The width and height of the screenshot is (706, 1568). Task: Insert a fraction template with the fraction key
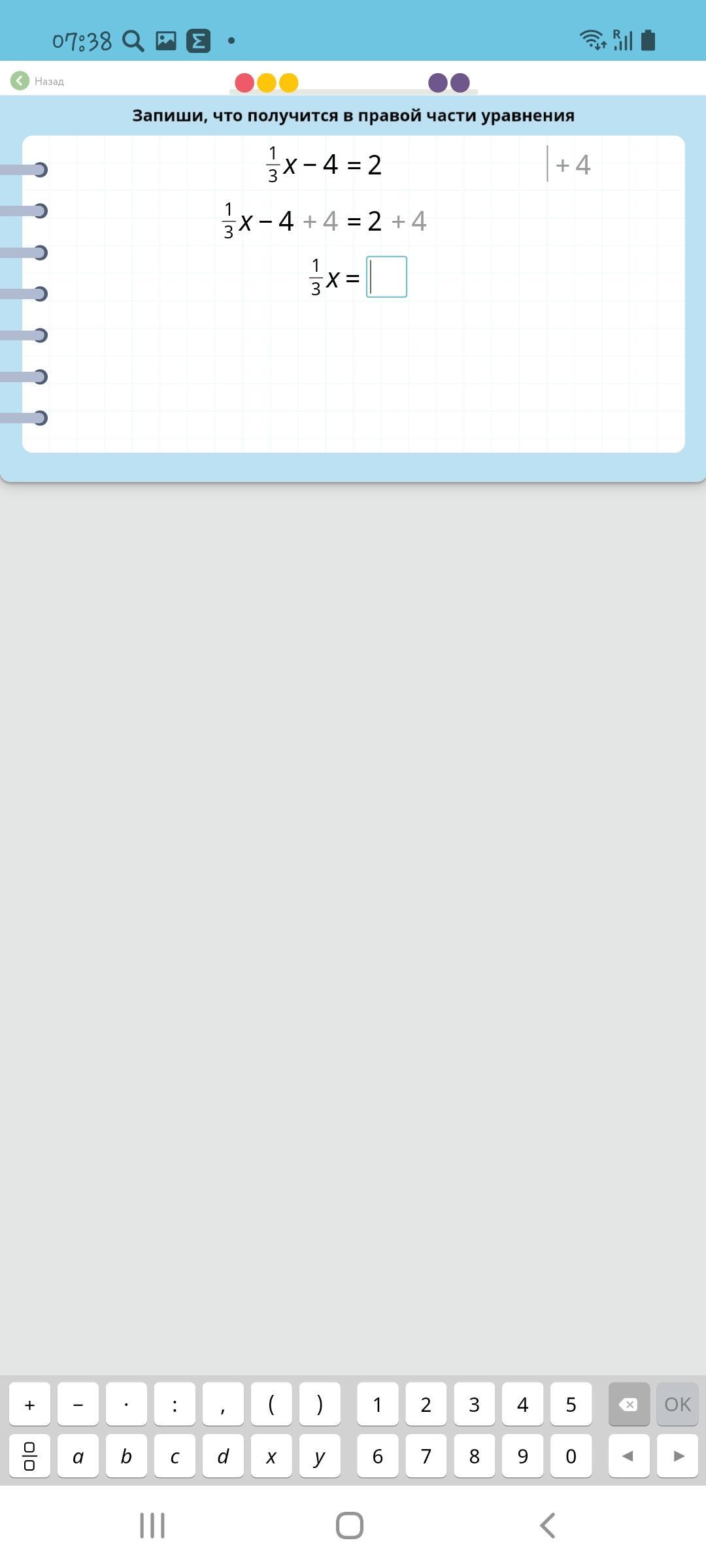coord(29,1456)
